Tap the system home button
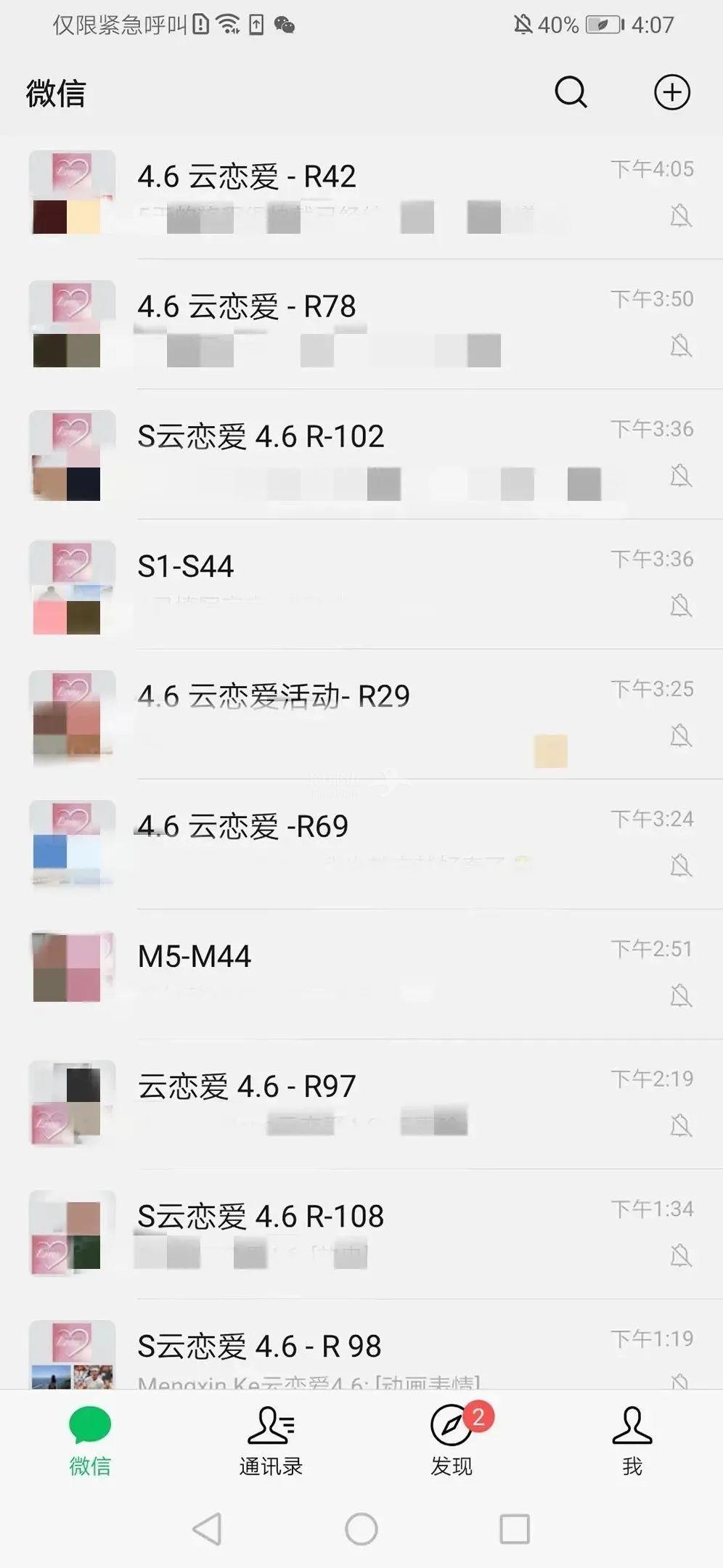 pos(361,1529)
